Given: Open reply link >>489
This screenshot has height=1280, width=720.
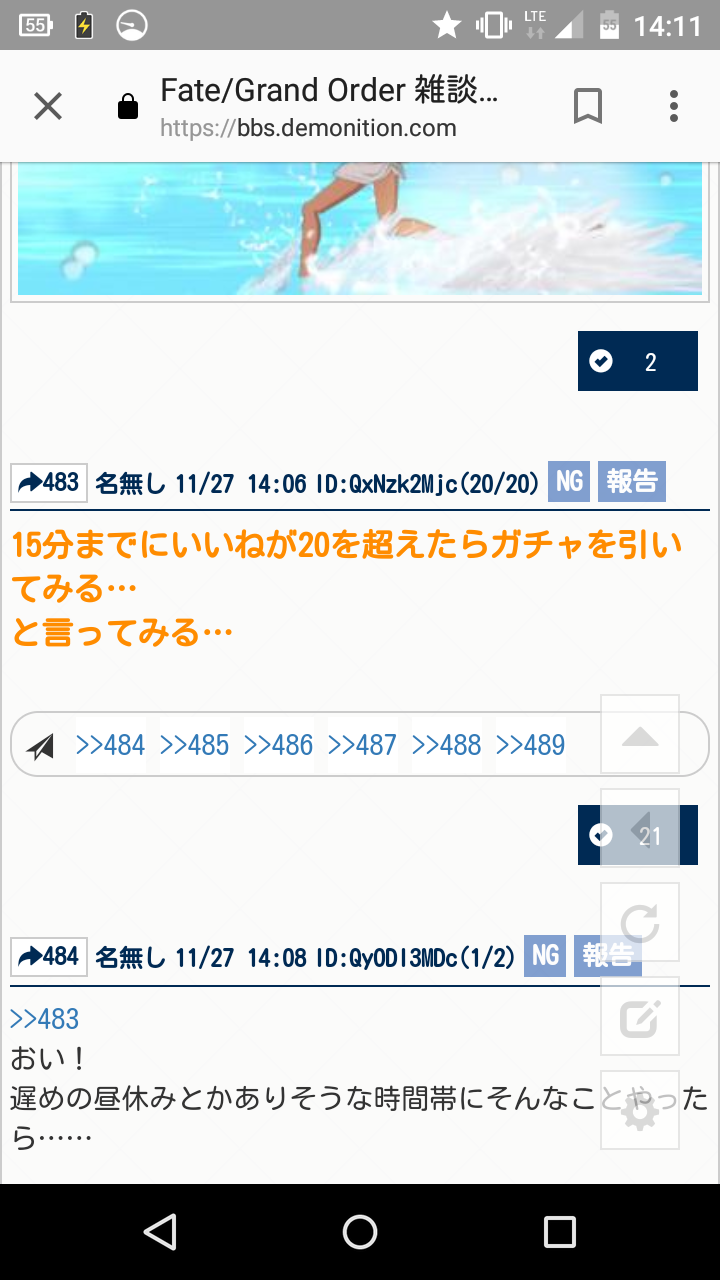Looking at the screenshot, I should [x=530, y=745].
